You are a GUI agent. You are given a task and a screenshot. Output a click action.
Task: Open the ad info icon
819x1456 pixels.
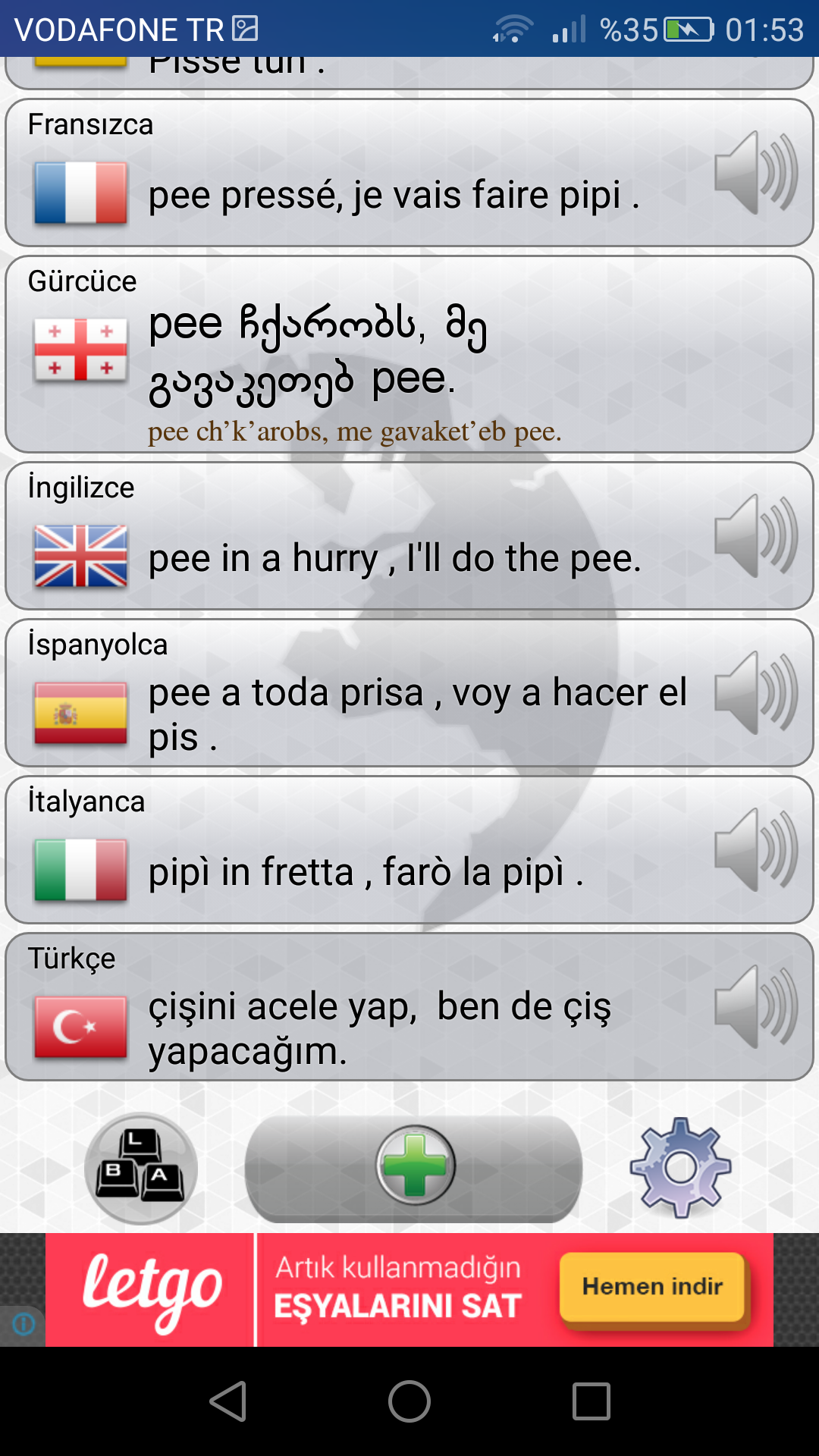(23, 1324)
